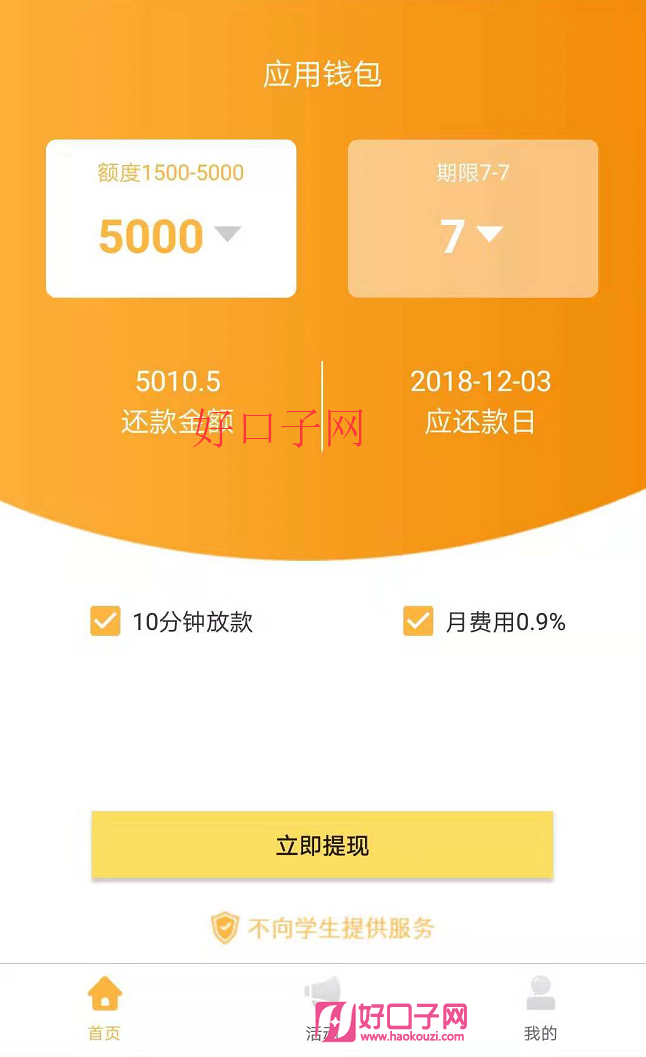
Task: Switch to the 首页 tab
Action: pyautogui.click(x=105, y=1008)
